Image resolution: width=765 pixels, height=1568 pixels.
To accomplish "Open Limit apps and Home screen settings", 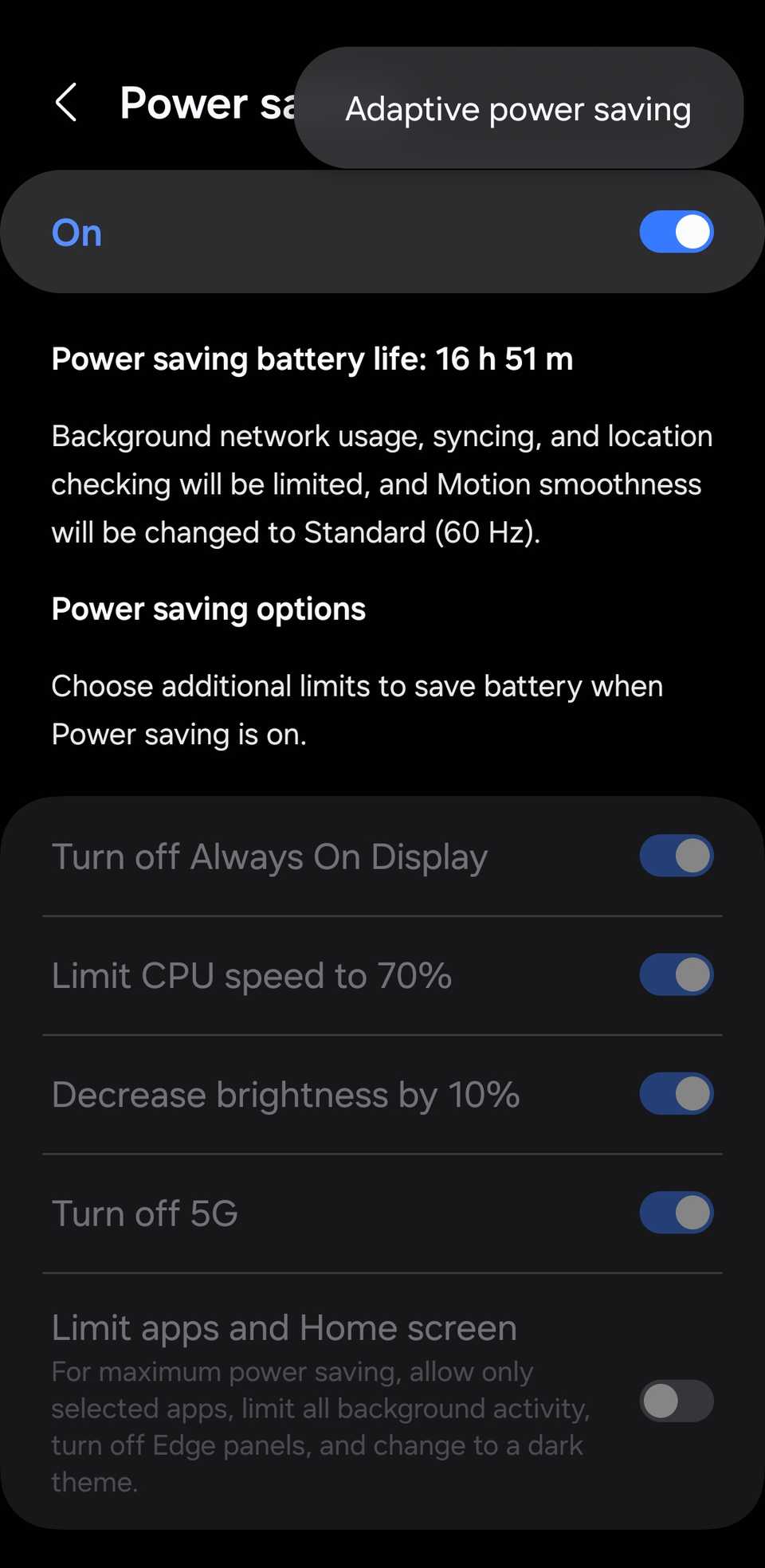I will 283,1327.
